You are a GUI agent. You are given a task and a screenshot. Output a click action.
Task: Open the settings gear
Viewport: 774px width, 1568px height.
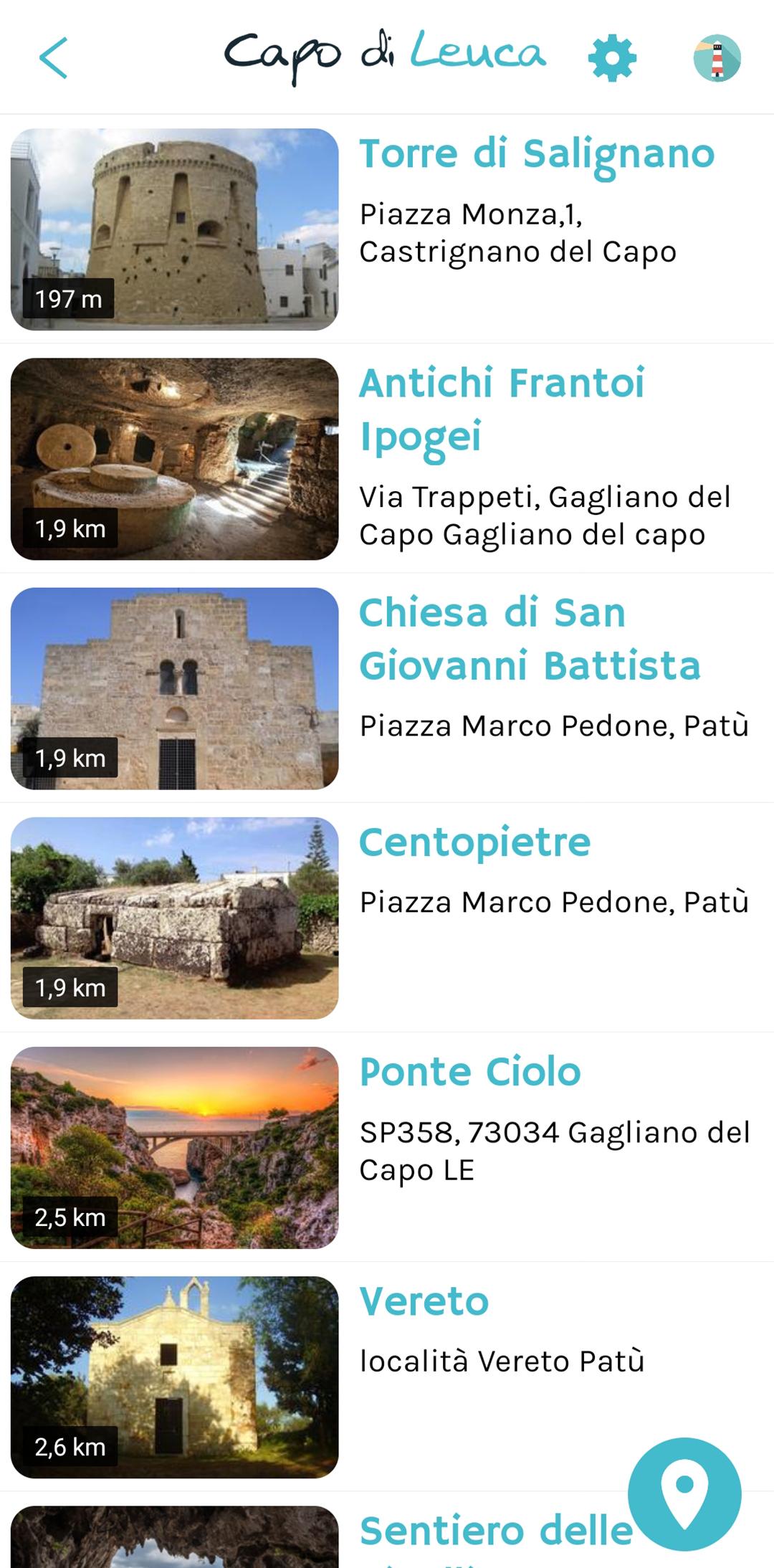(x=612, y=57)
